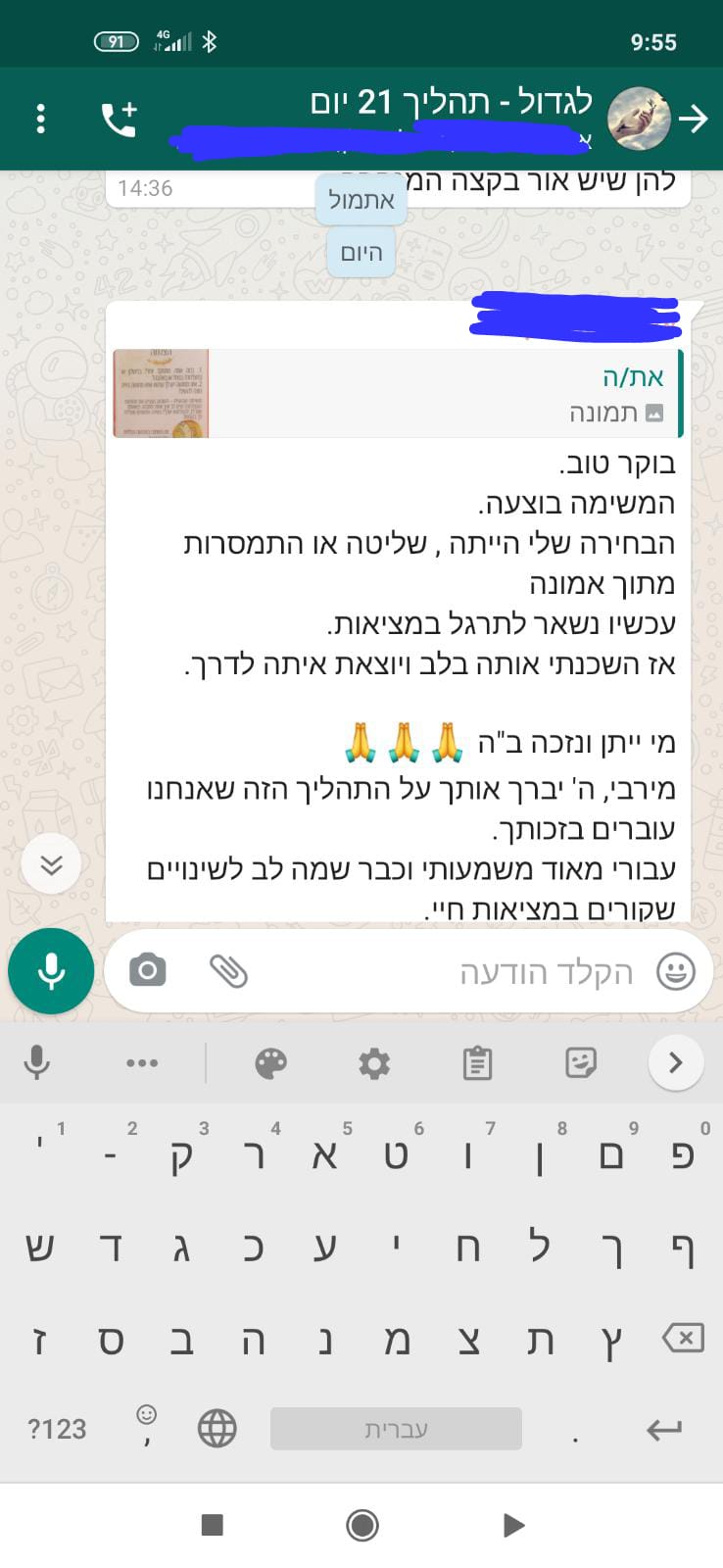This screenshot has width=723, height=1568.
Task: Open keyboard settings gear
Action: pyautogui.click(x=374, y=1063)
